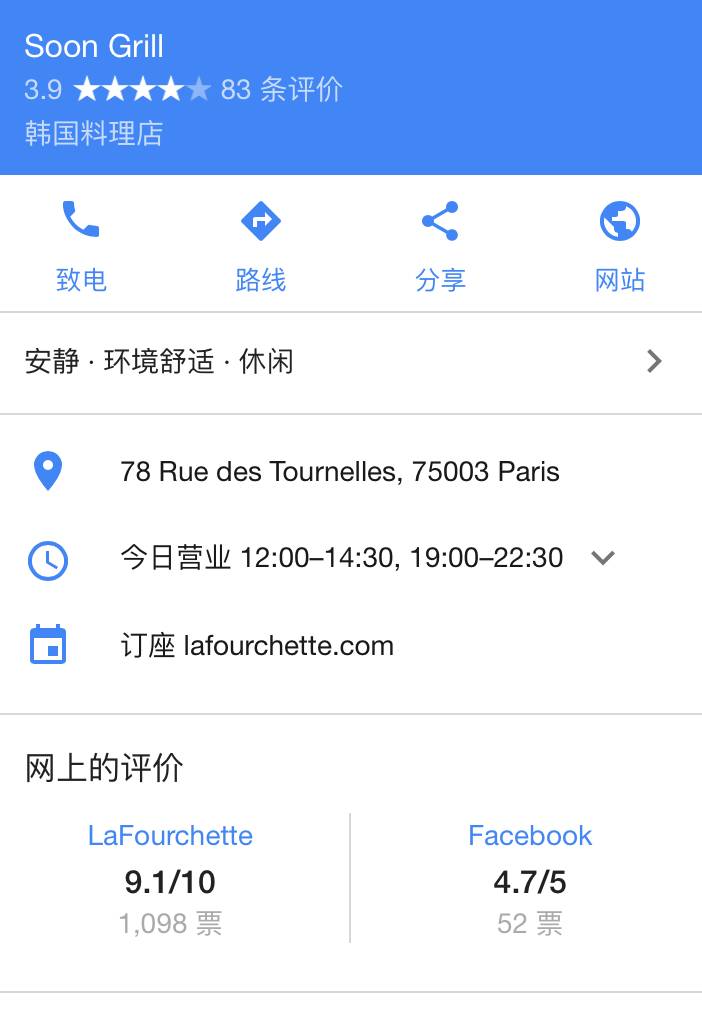Viewport: 702px width, 1011px height.
Task: Tap the 83 条评价 reviews count
Action: tap(281, 90)
